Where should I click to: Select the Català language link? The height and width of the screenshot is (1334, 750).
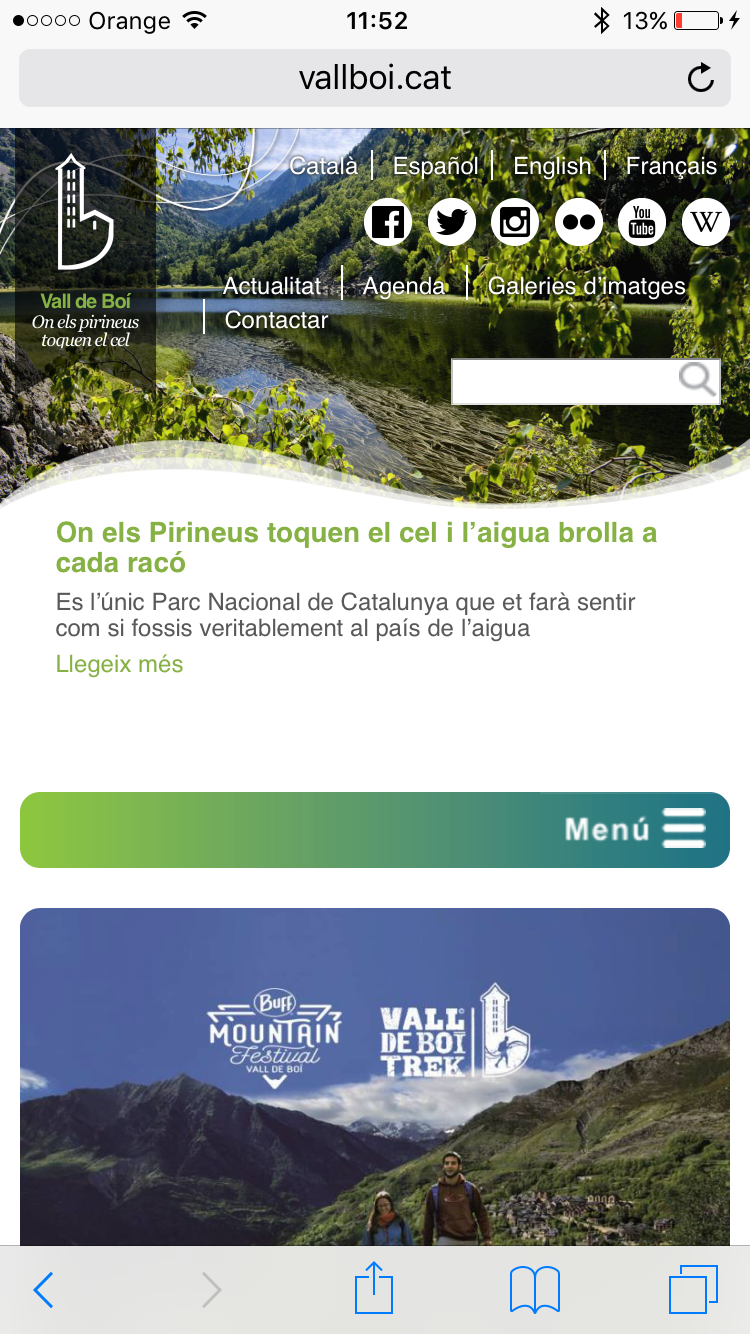click(323, 166)
